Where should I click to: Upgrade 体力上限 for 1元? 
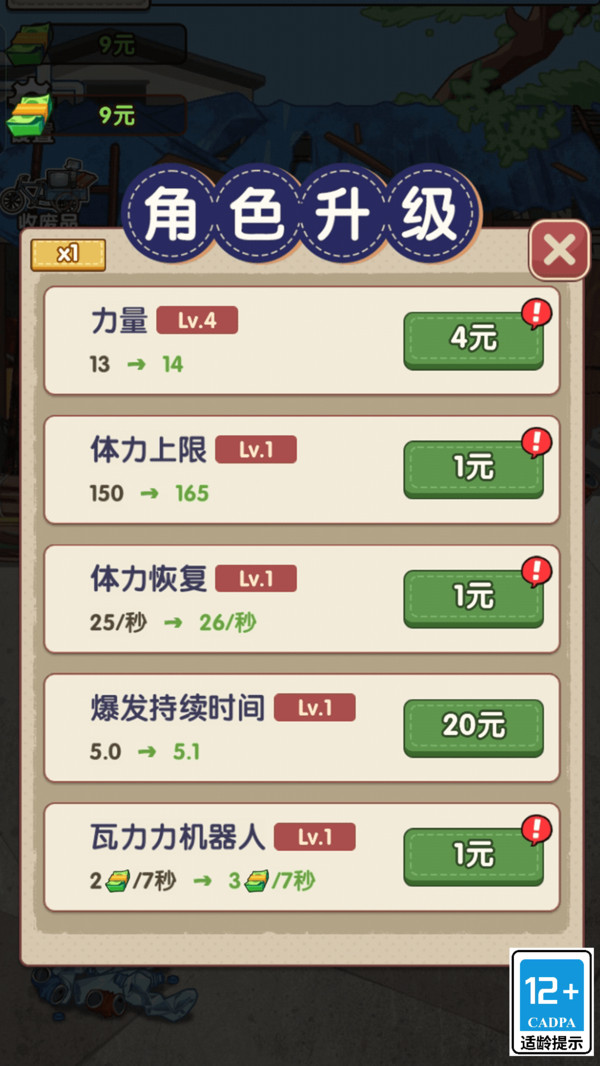[473, 469]
